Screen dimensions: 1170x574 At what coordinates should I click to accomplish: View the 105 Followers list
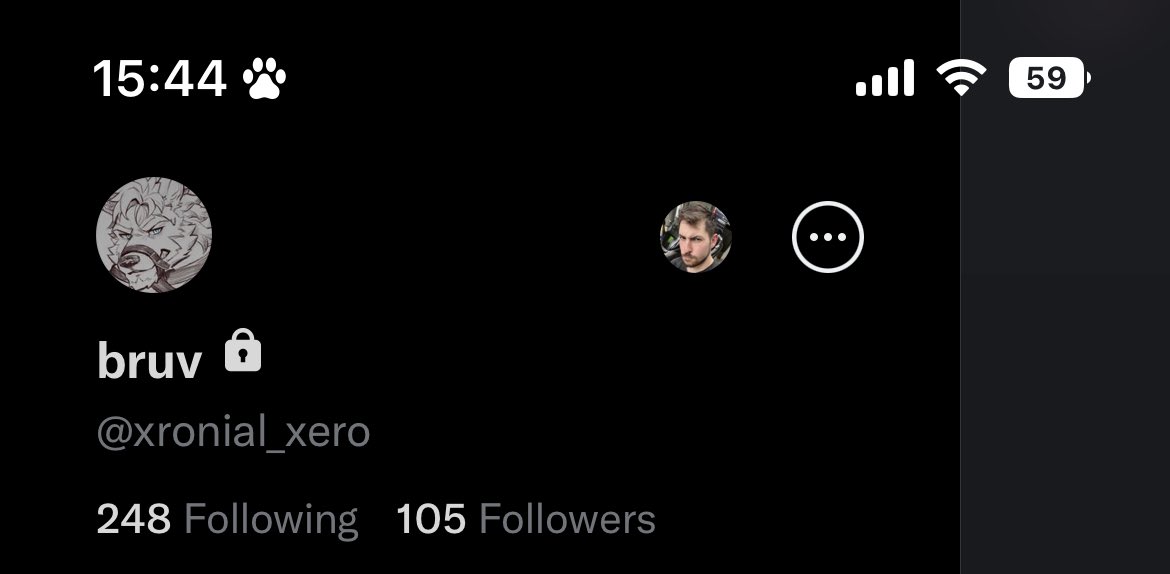tap(526, 520)
